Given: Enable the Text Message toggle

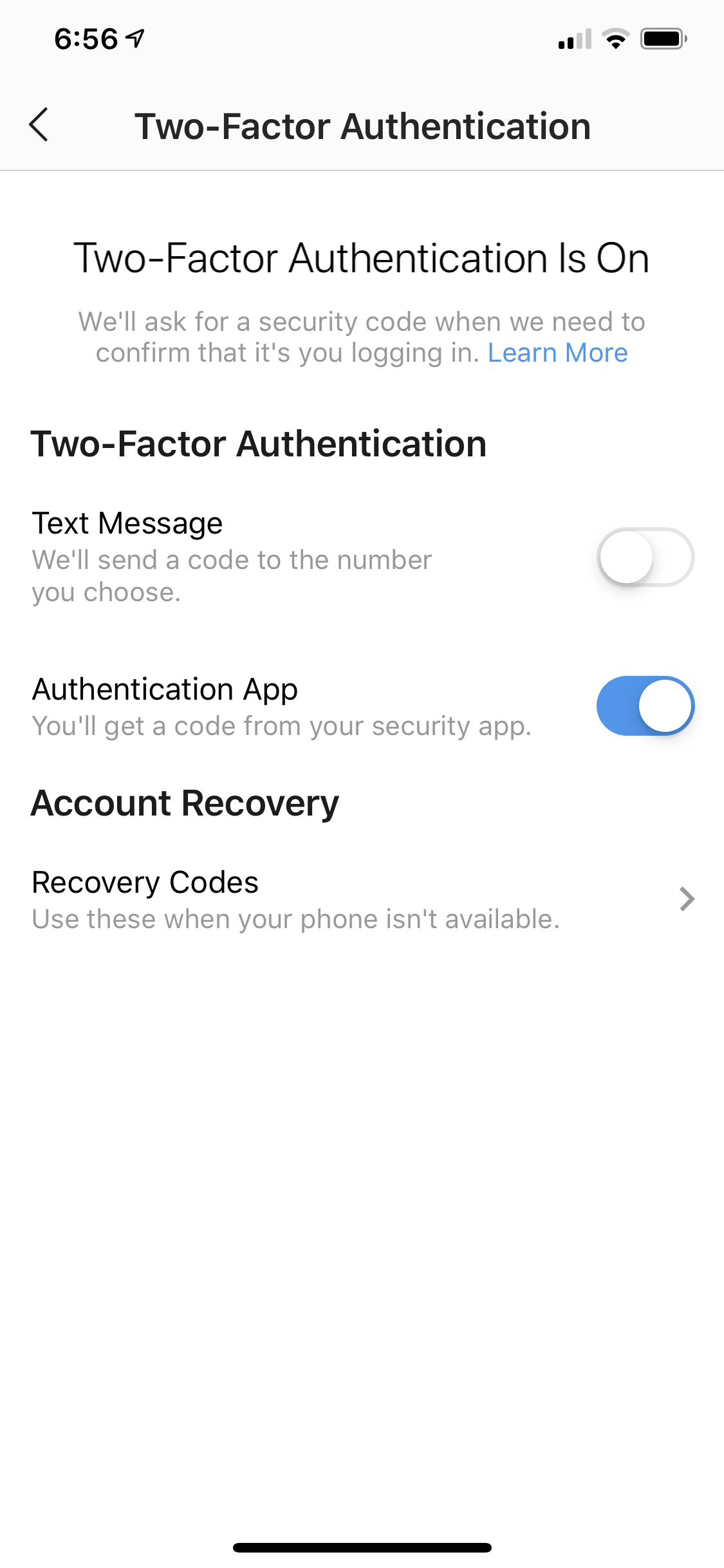Looking at the screenshot, I should point(645,557).
